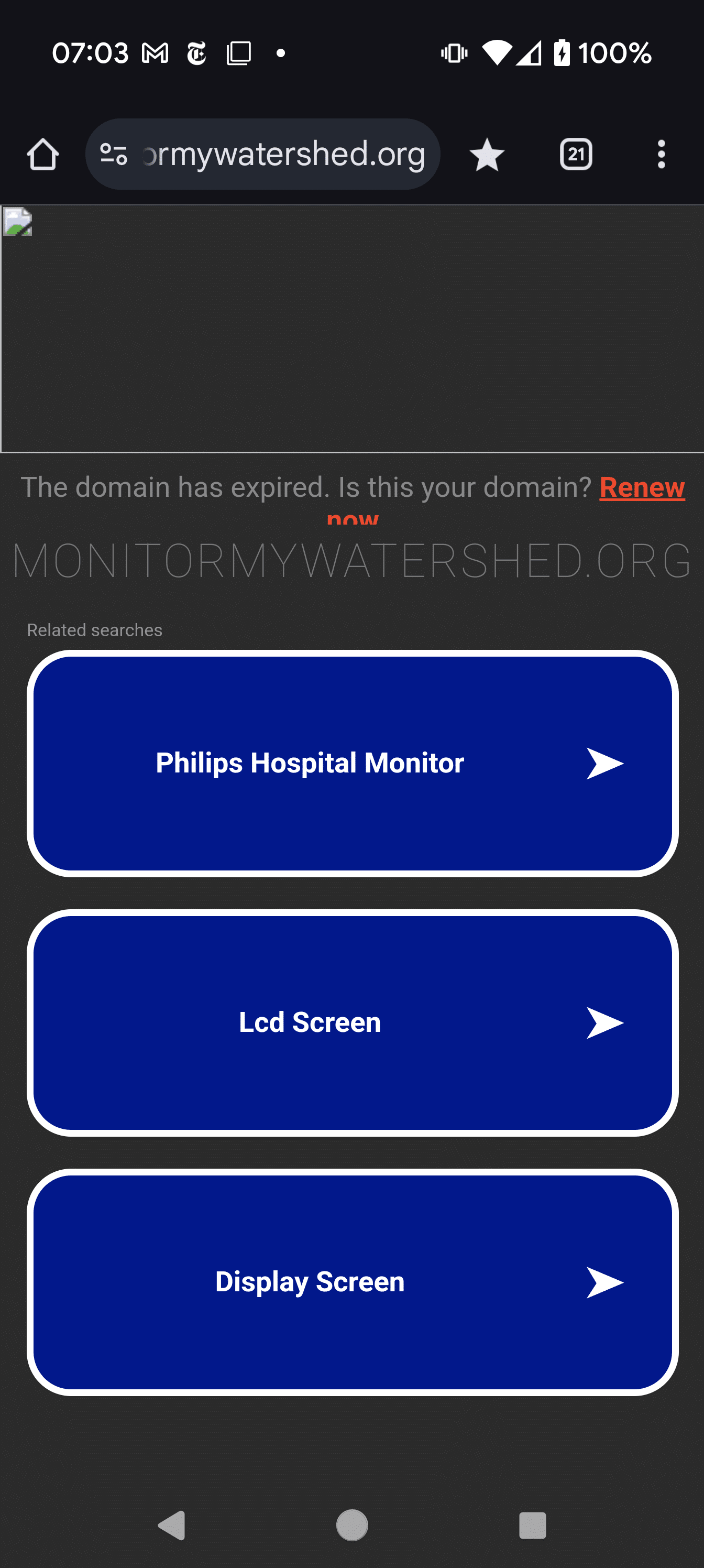
Task: Follow the Renew now link
Action: click(x=641, y=487)
